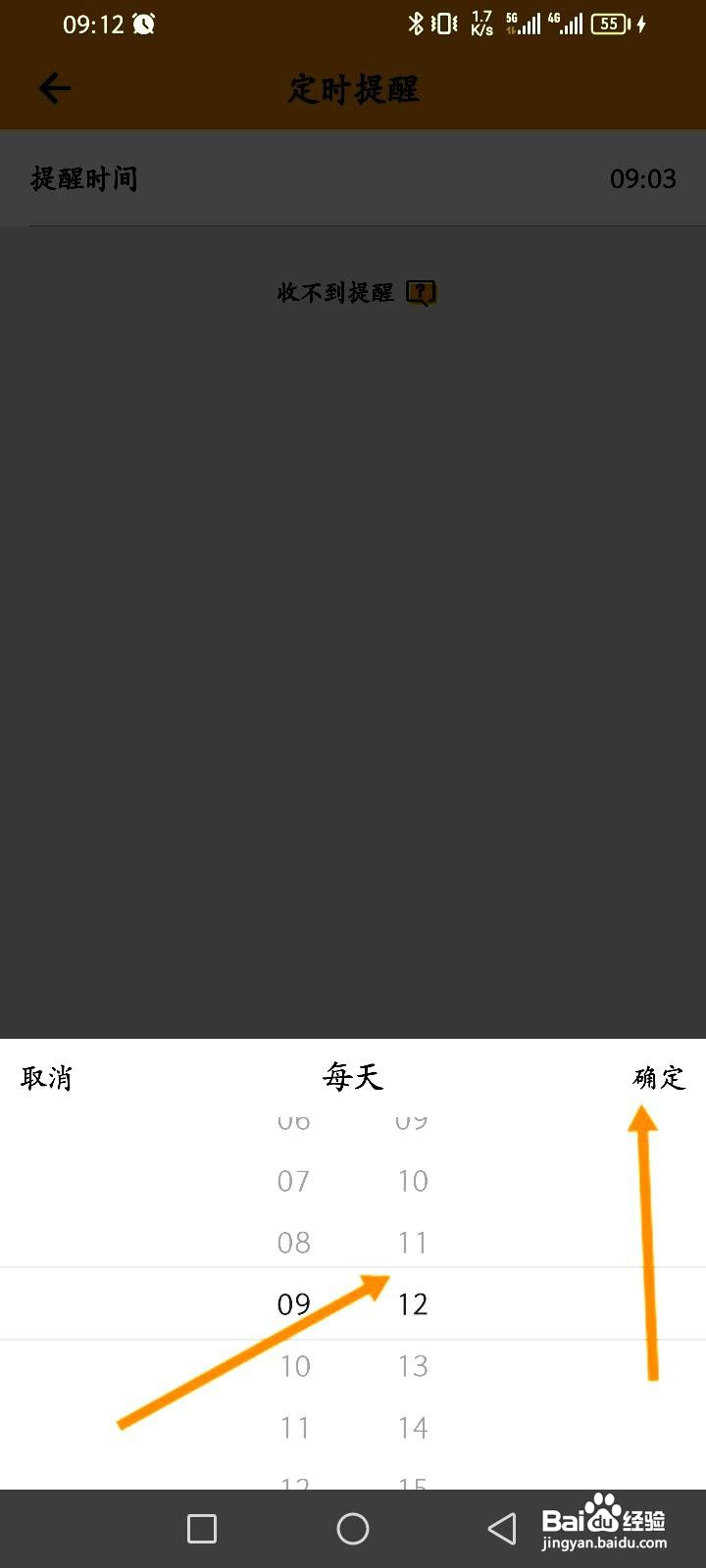Image resolution: width=706 pixels, height=1568 pixels.
Task: Tap the alarm clock icon in status bar
Action: (143, 24)
